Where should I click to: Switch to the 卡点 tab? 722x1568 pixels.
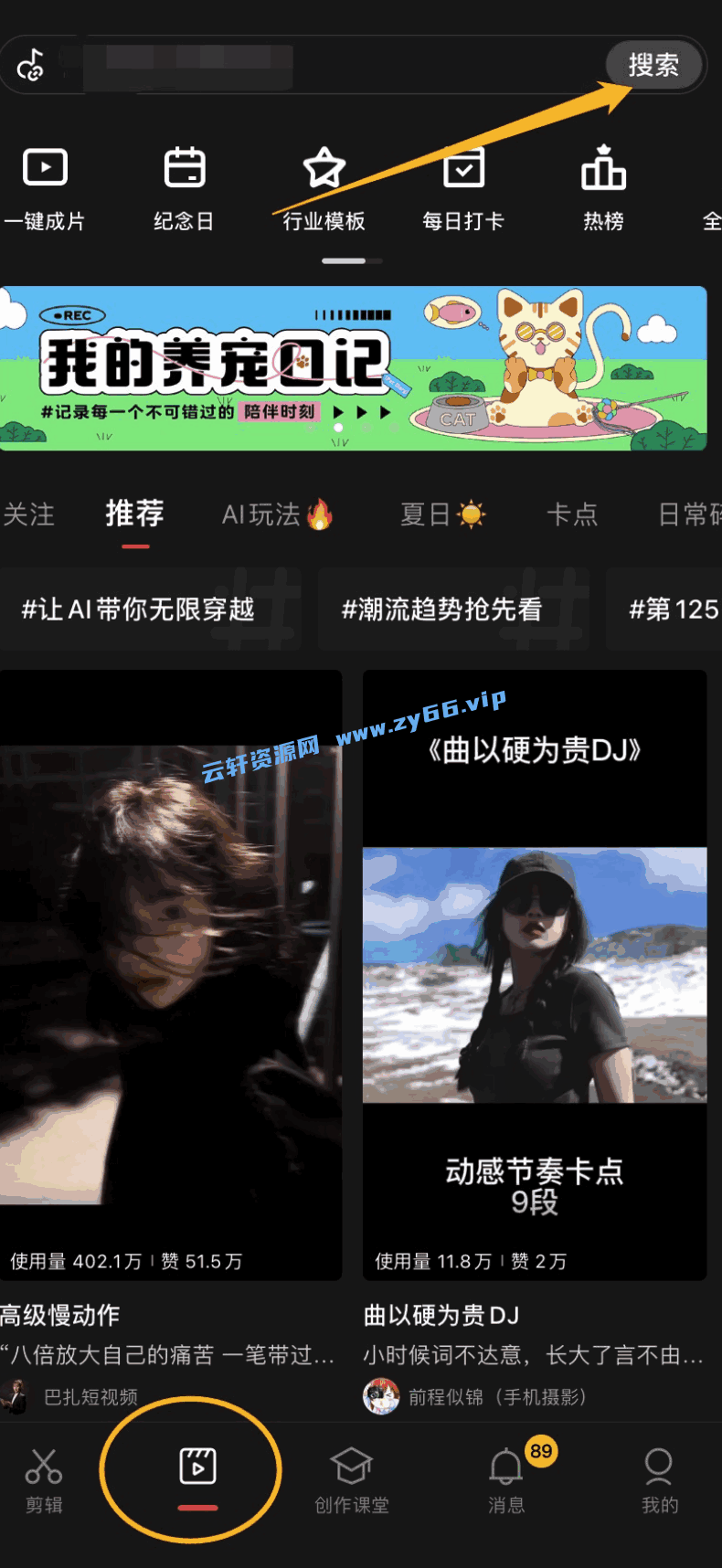(x=571, y=514)
